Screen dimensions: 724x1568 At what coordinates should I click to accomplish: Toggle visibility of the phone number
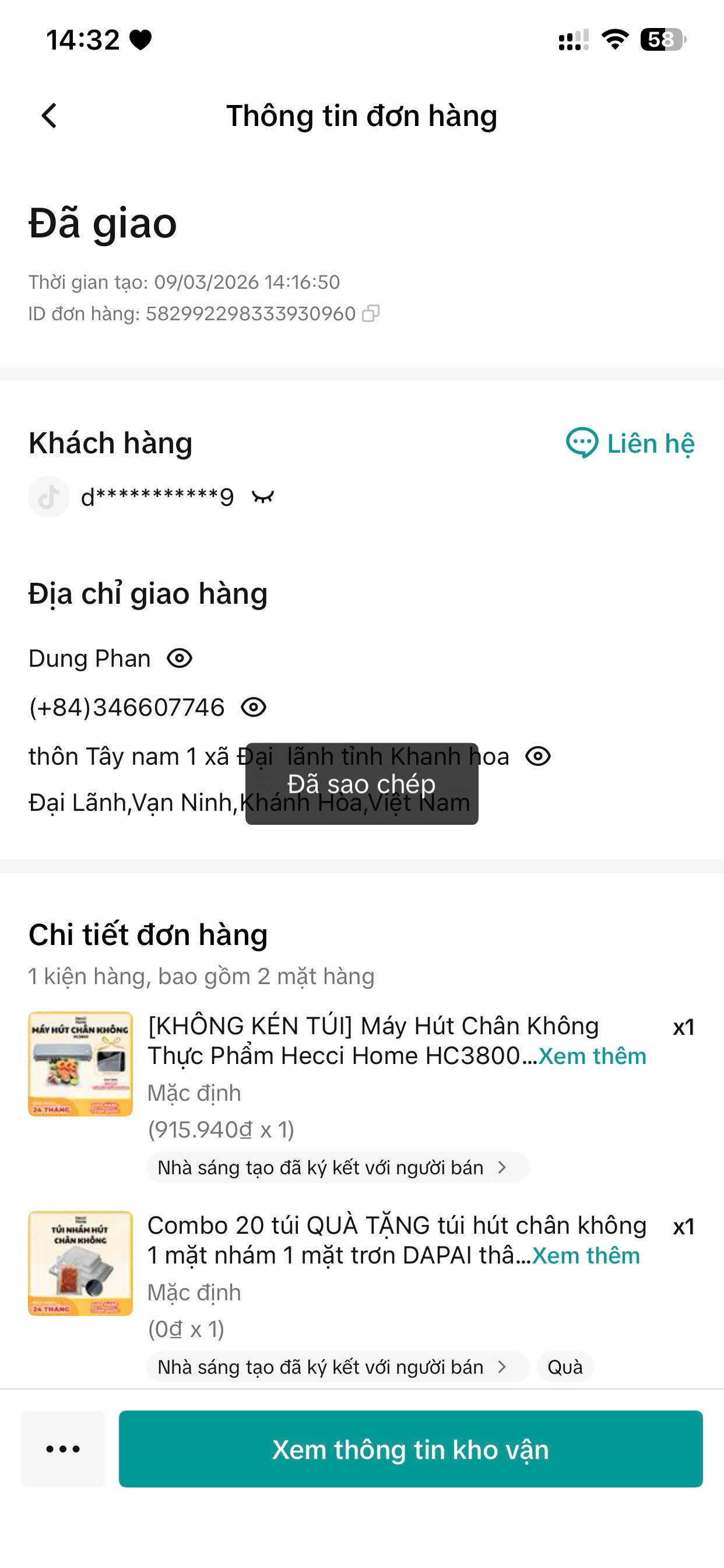pos(253,708)
